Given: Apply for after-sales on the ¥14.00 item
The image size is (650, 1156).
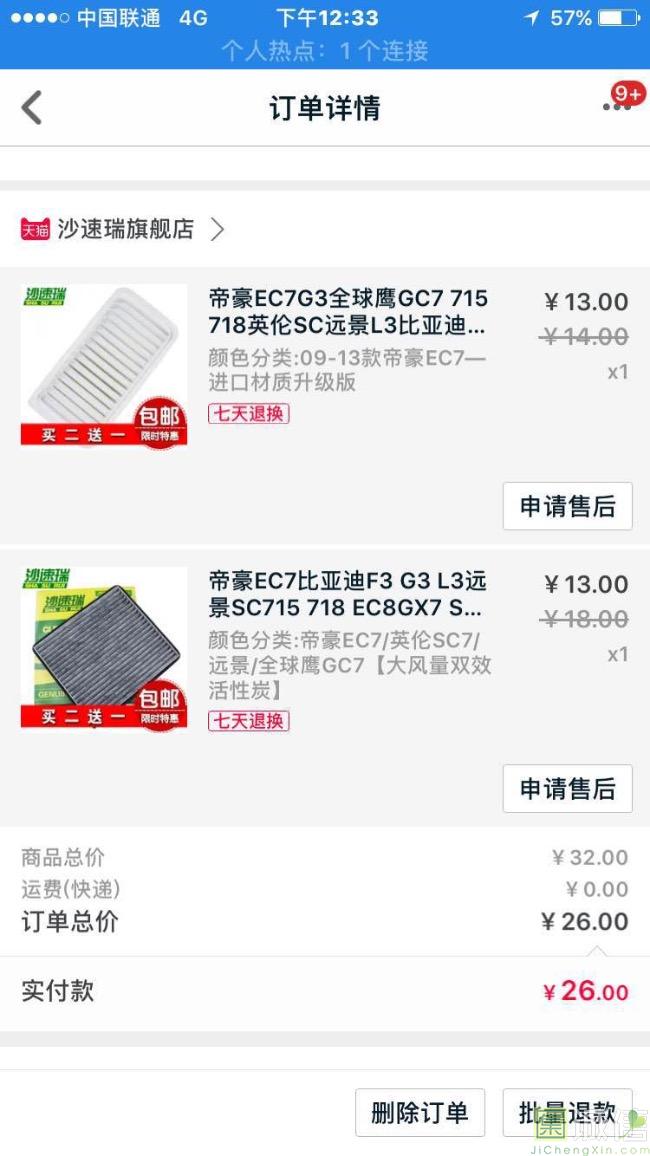Looking at the screenshot, I should point(567,506).
